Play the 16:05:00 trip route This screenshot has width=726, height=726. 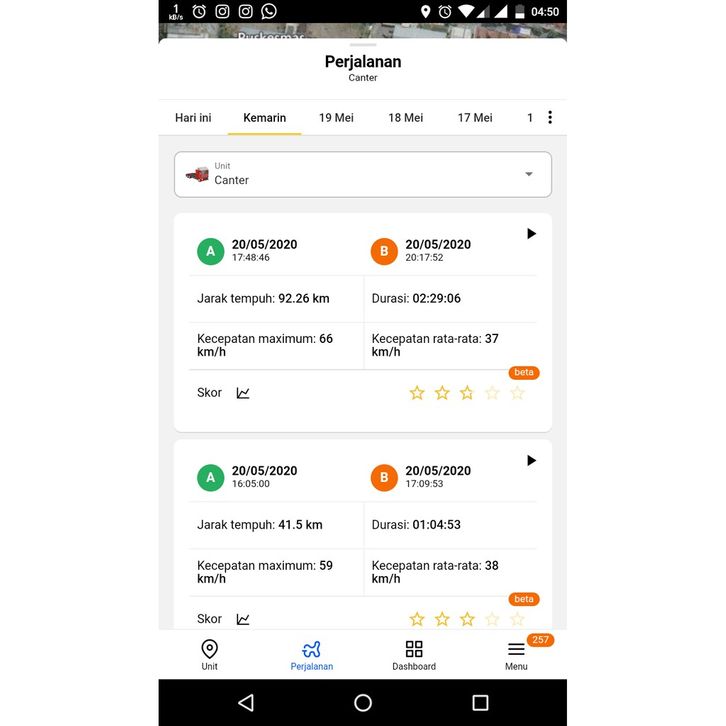[531, 461]
